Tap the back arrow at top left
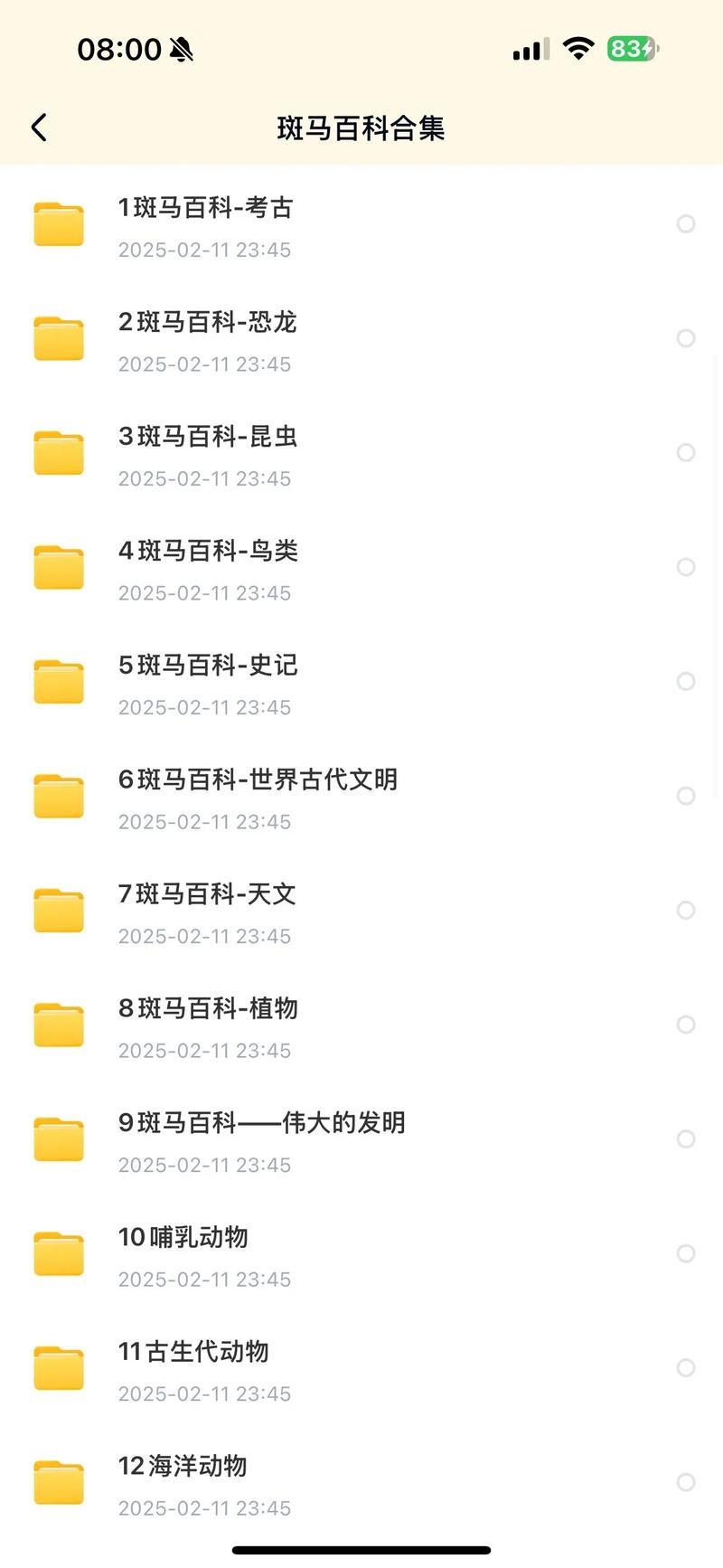Viewport: 723px width, 1568px height. pyautogui.click(x=39, y=128)
